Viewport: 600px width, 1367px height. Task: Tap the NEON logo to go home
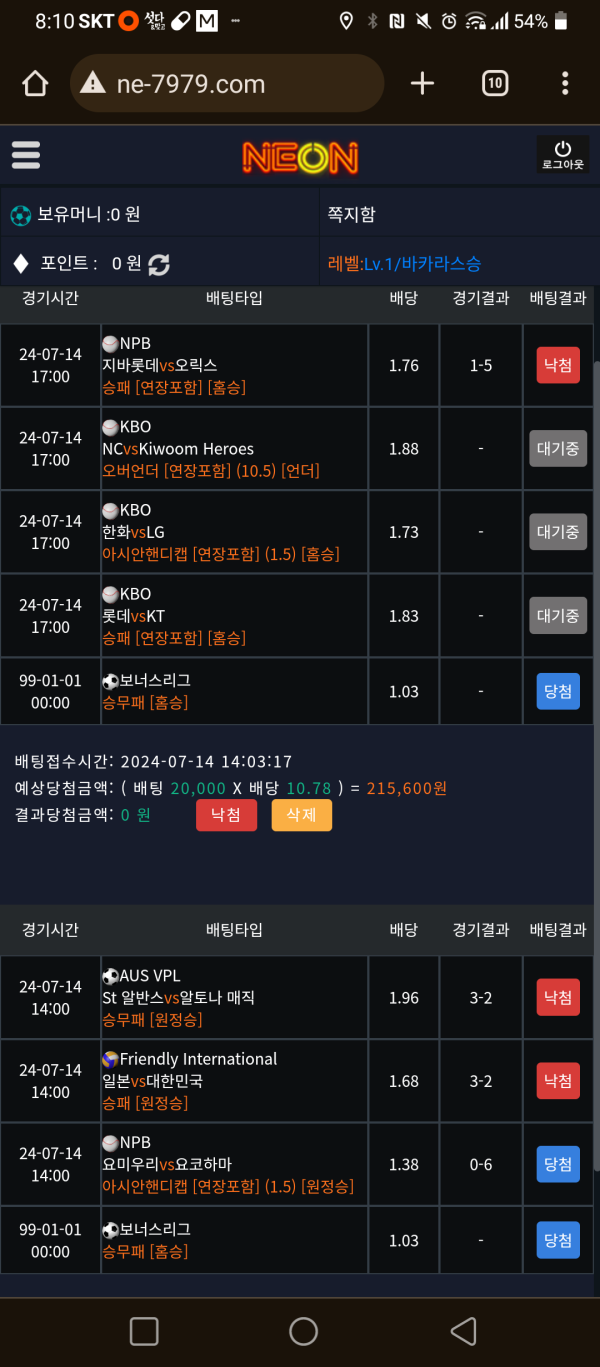click(300, 157)
